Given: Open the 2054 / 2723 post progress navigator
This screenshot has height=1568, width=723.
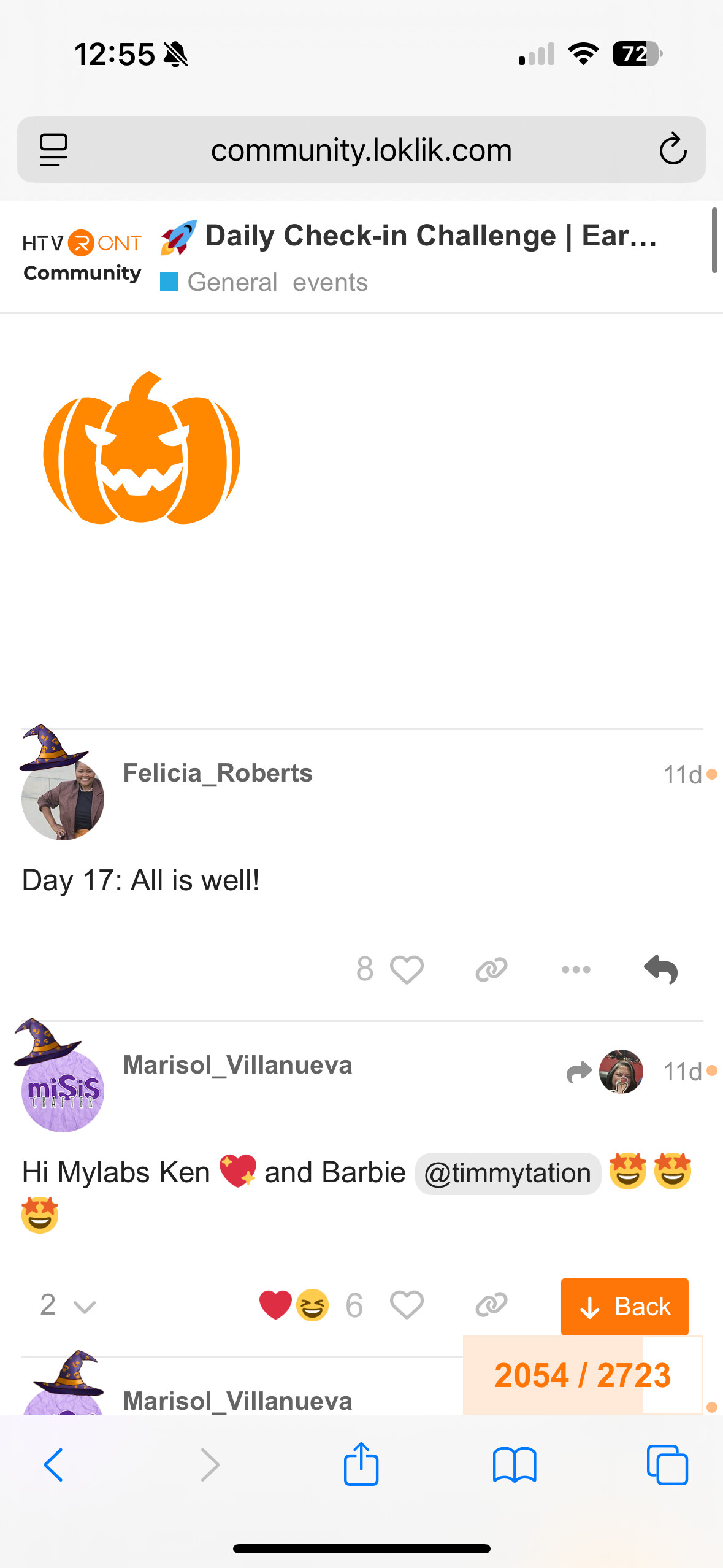Looking at the screenshot, I should point(582,1375).
